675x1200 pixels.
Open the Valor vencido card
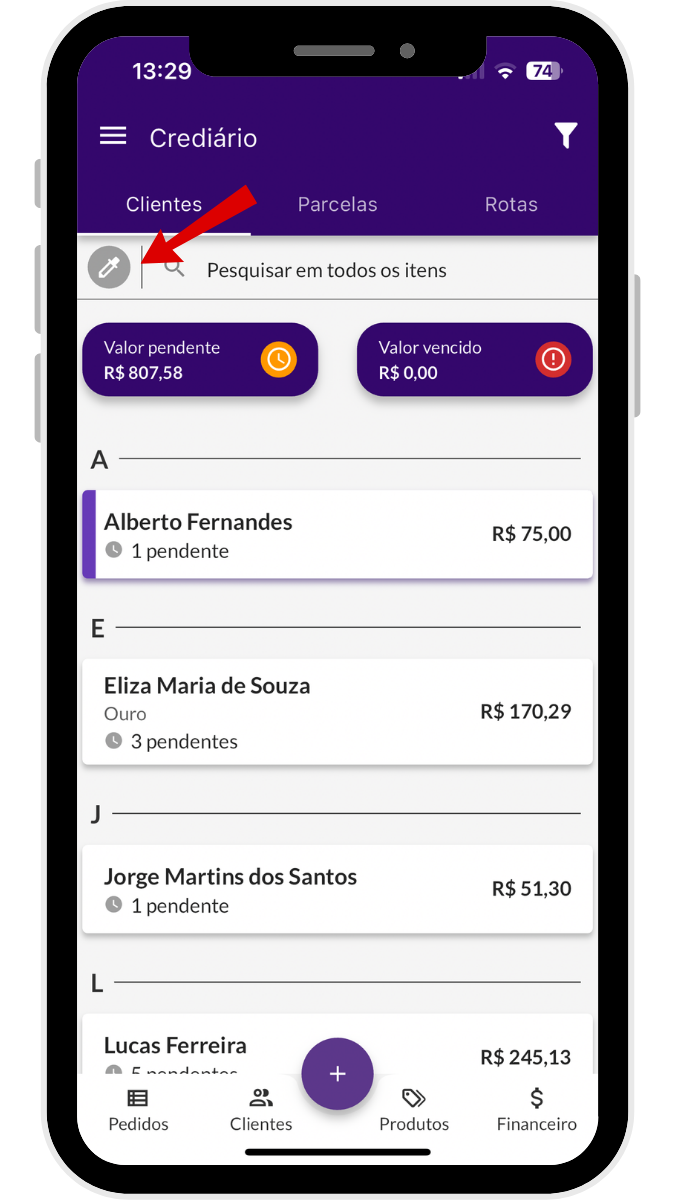pyautogui.click(x=474, y=360)
